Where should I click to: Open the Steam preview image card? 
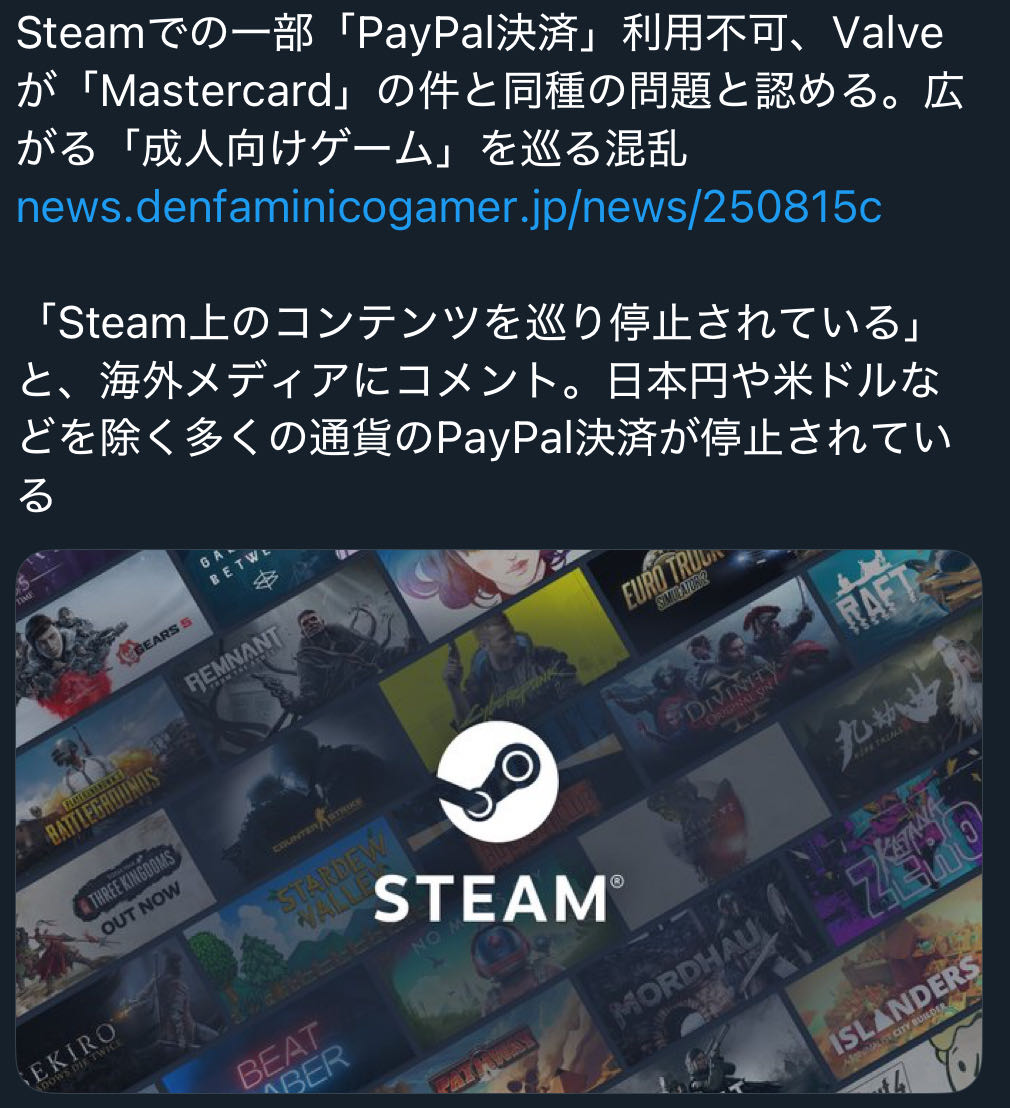pos(500,820)
